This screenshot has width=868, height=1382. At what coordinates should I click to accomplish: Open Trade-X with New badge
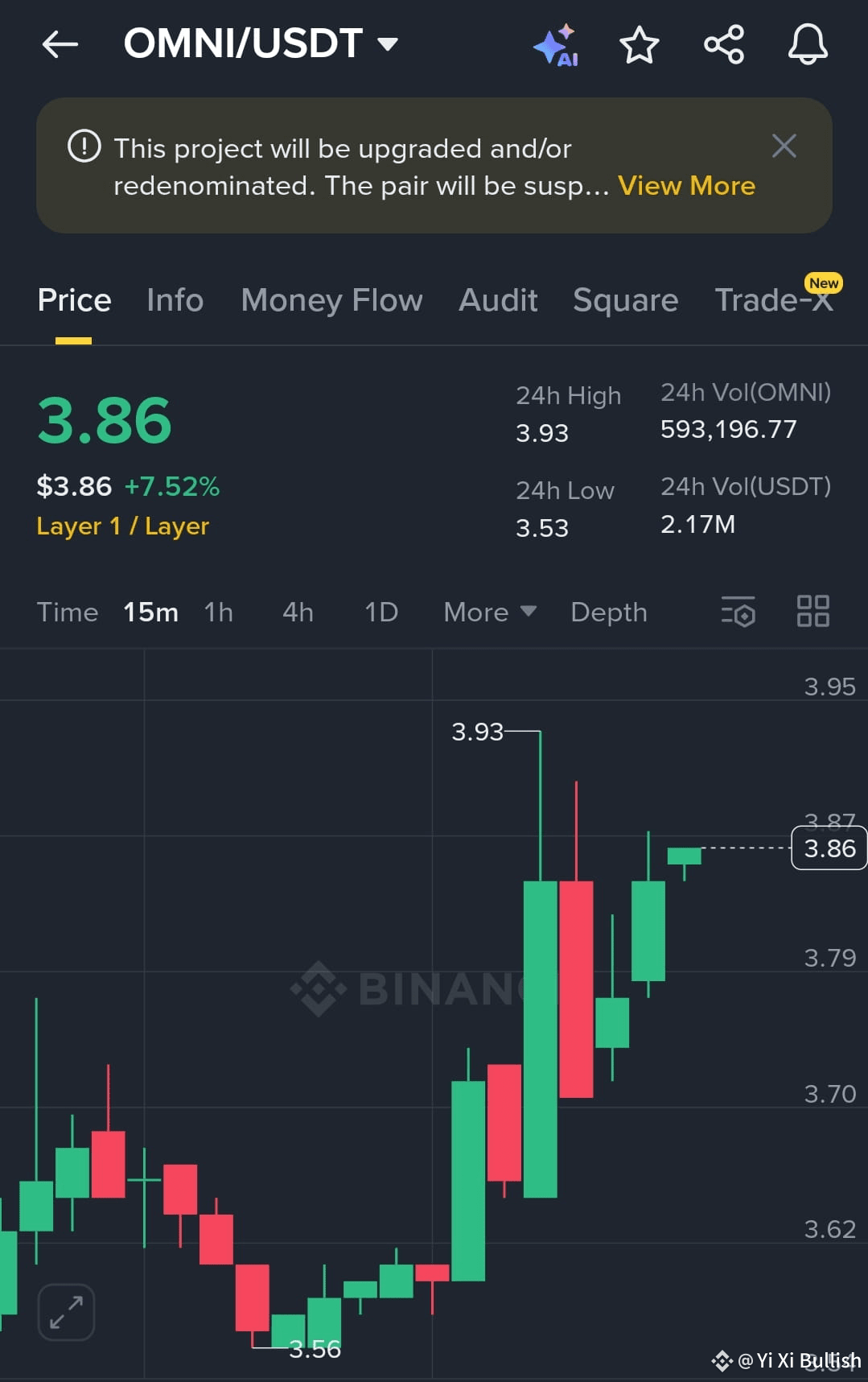click(774, 299)
